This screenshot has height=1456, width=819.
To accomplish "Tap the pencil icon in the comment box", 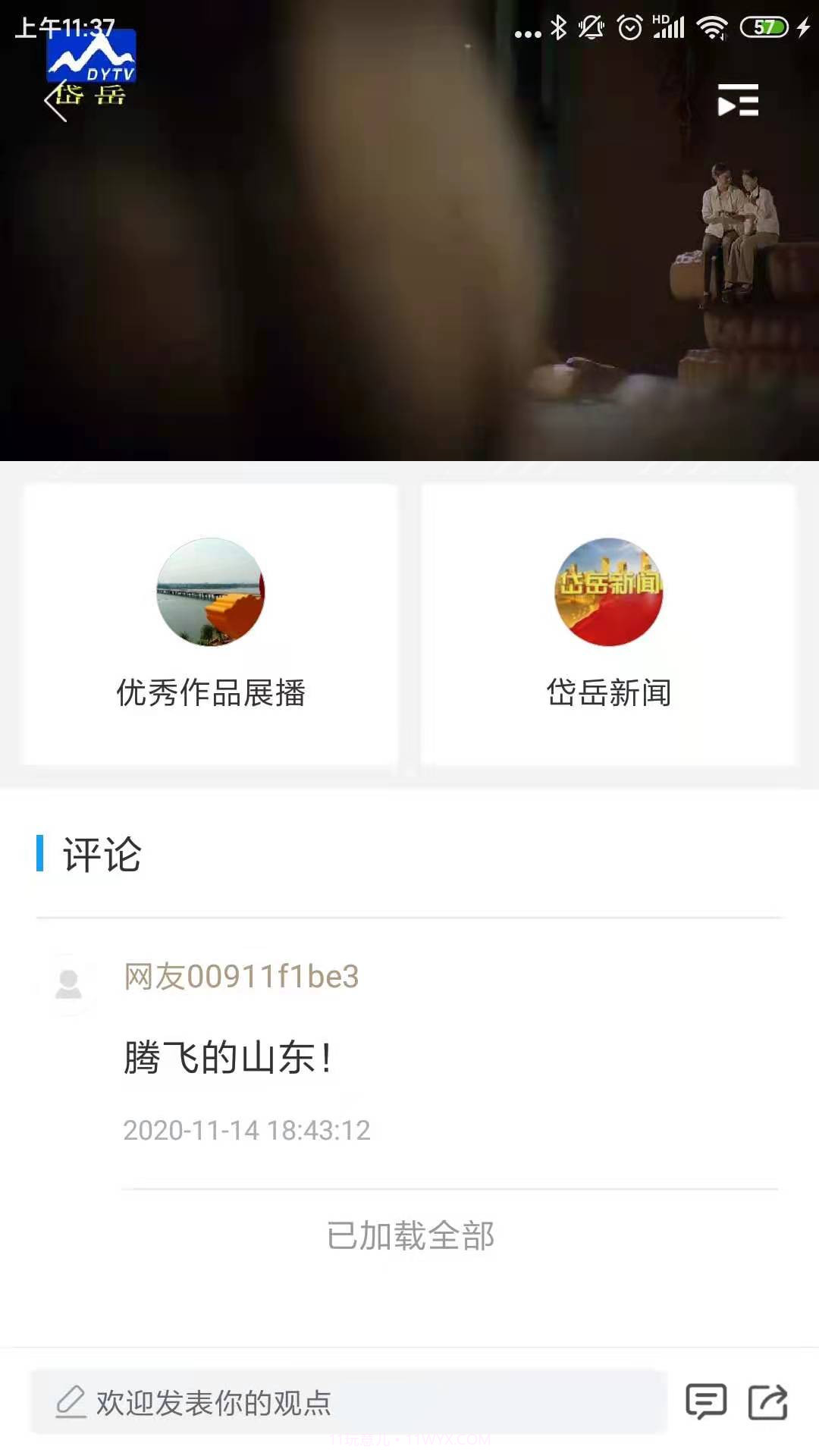I will [71, 1402].
